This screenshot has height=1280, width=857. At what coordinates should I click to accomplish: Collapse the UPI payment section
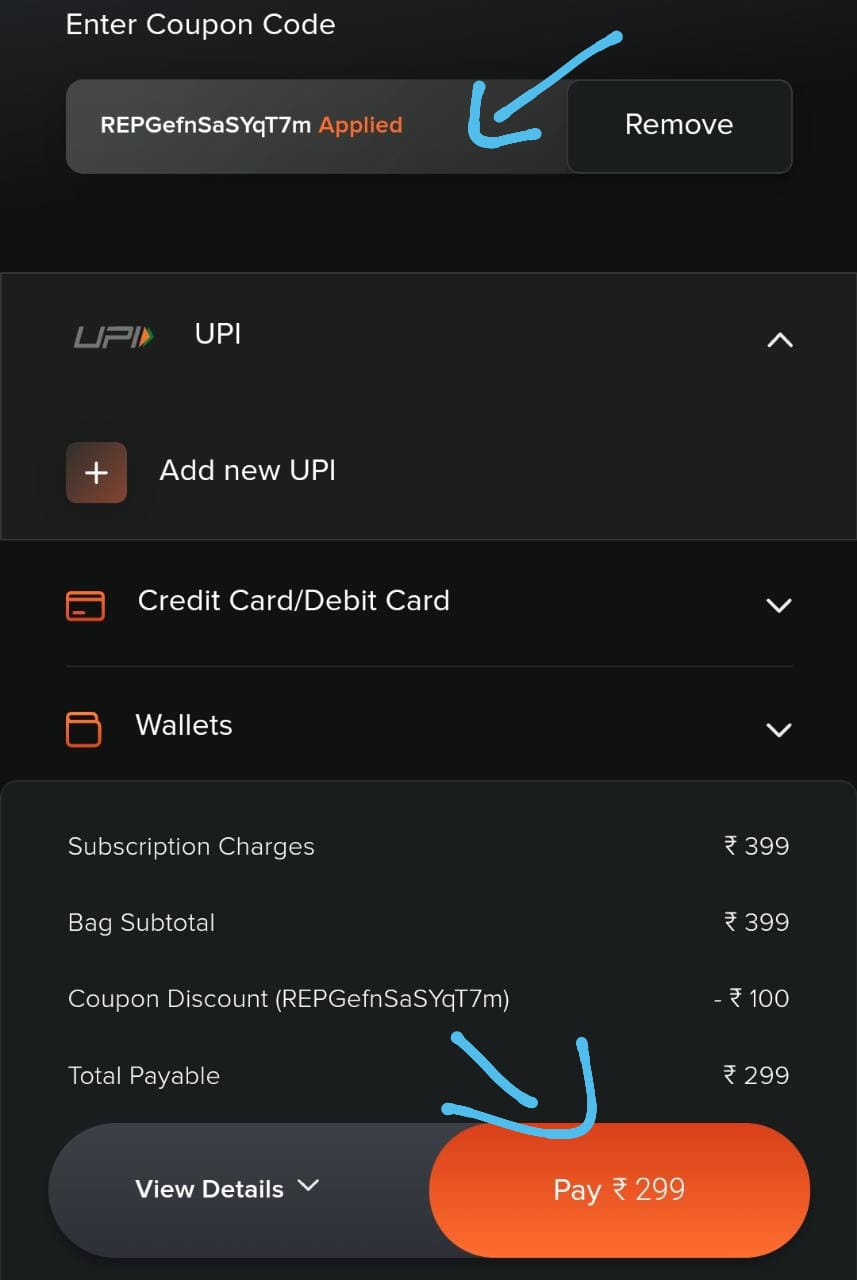click(x=778, y=340)
